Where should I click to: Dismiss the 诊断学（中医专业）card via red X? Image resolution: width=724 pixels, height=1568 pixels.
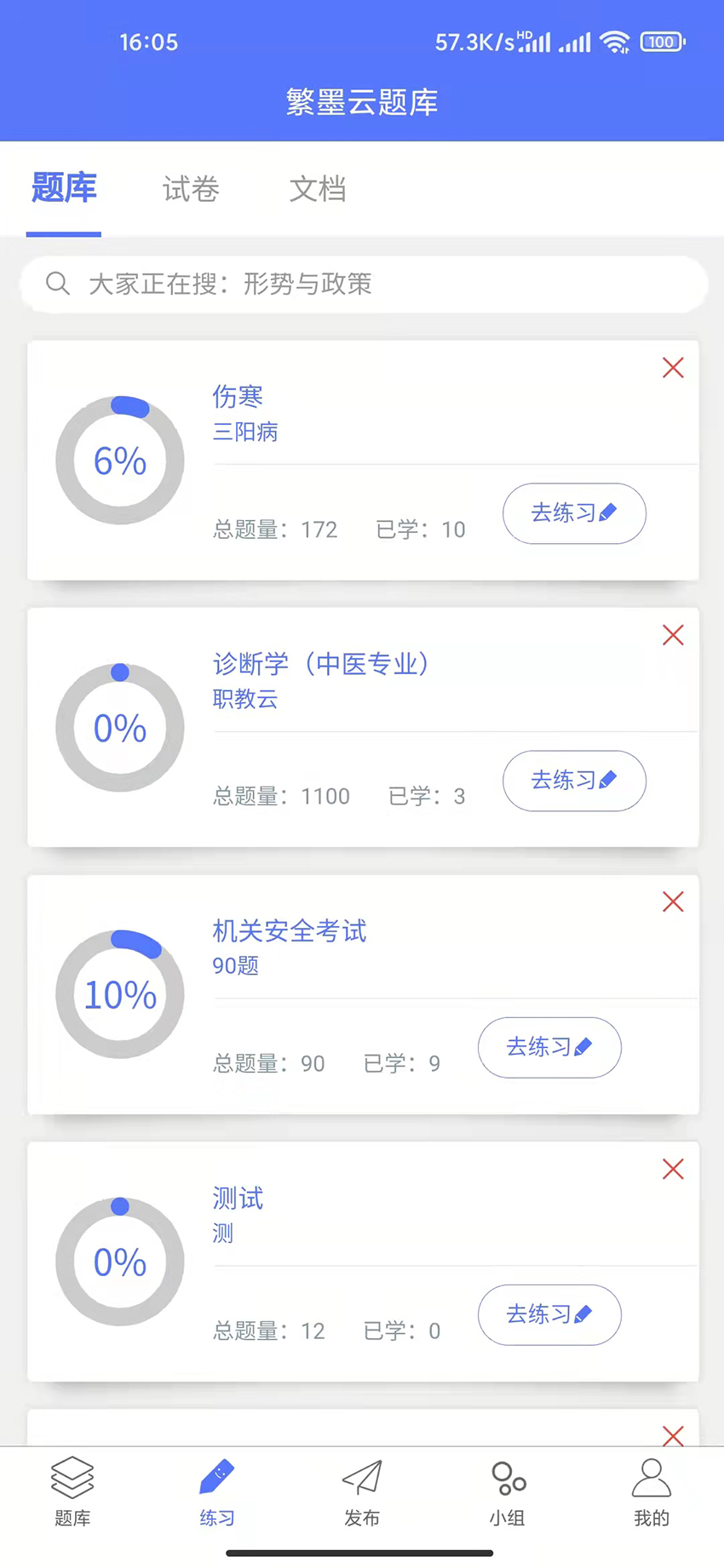tap(672, 635)
